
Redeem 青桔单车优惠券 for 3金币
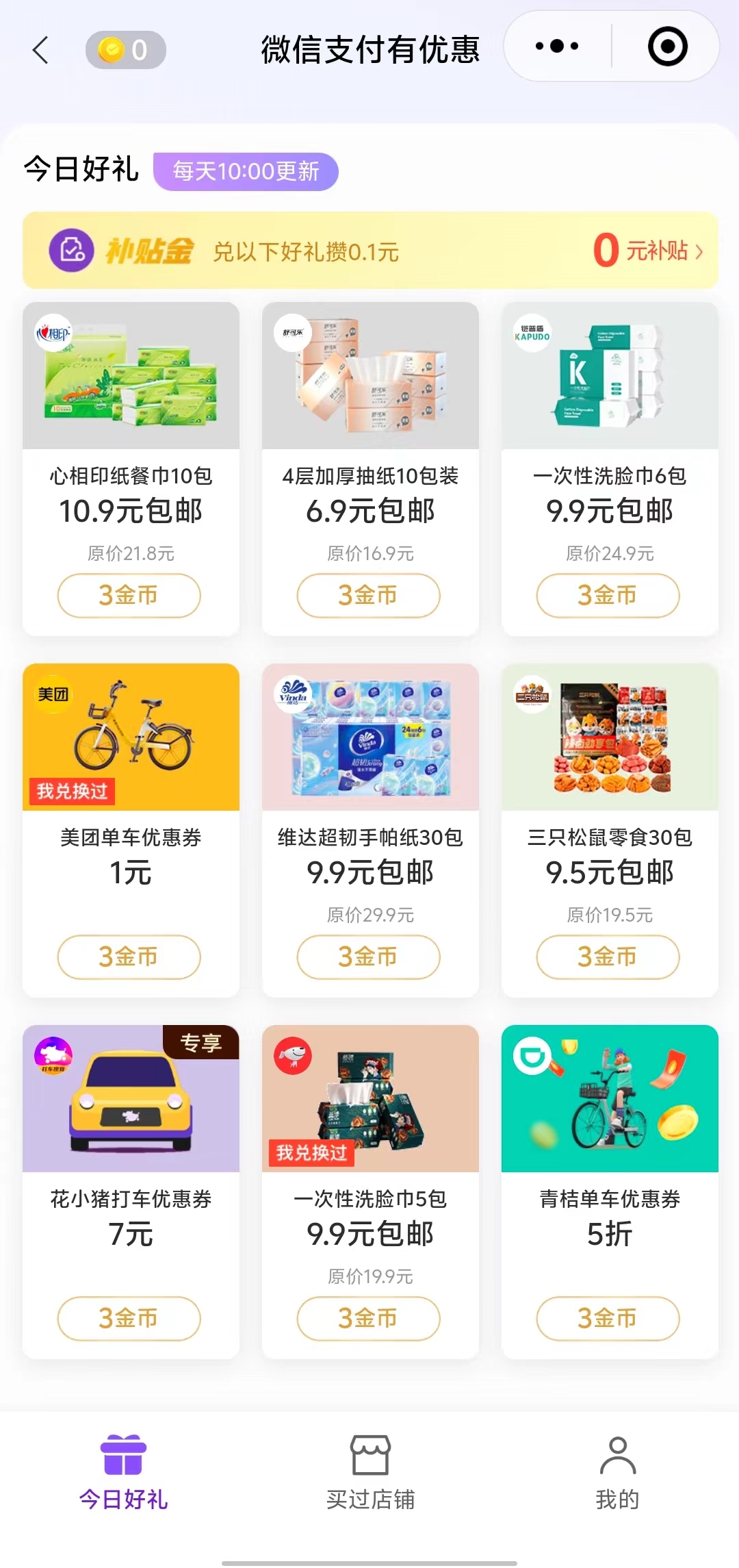608,1318
